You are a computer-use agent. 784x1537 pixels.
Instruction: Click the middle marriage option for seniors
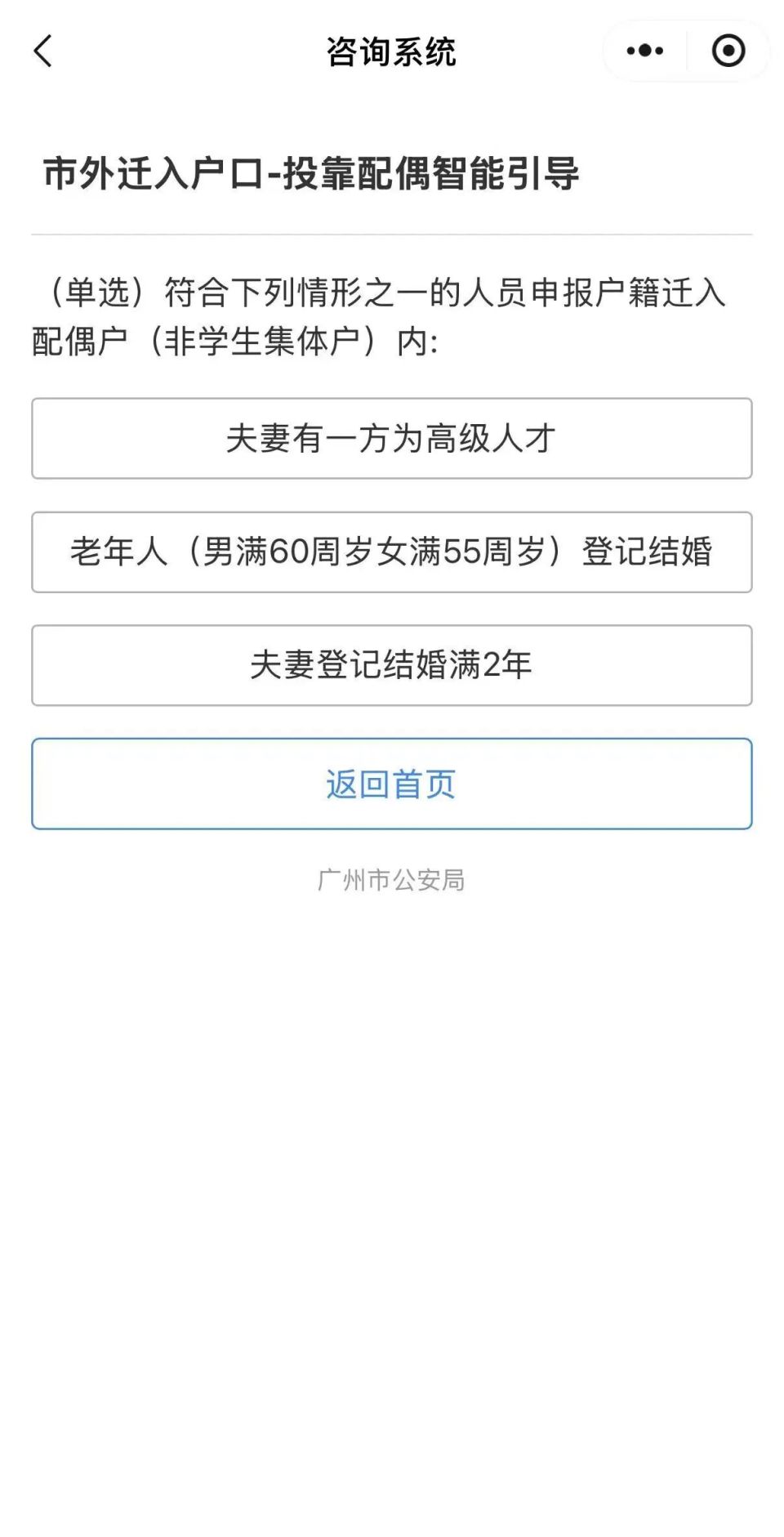click(390, 552)
